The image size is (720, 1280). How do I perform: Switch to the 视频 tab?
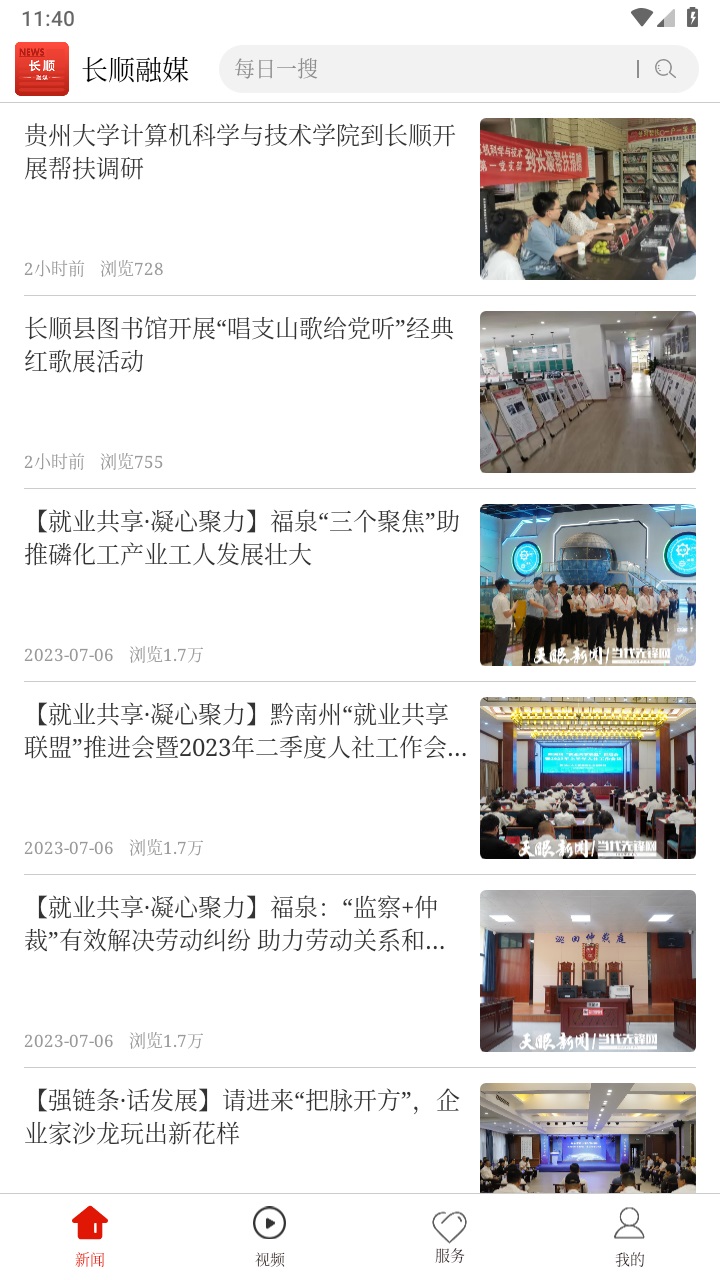coord(269,1235)
